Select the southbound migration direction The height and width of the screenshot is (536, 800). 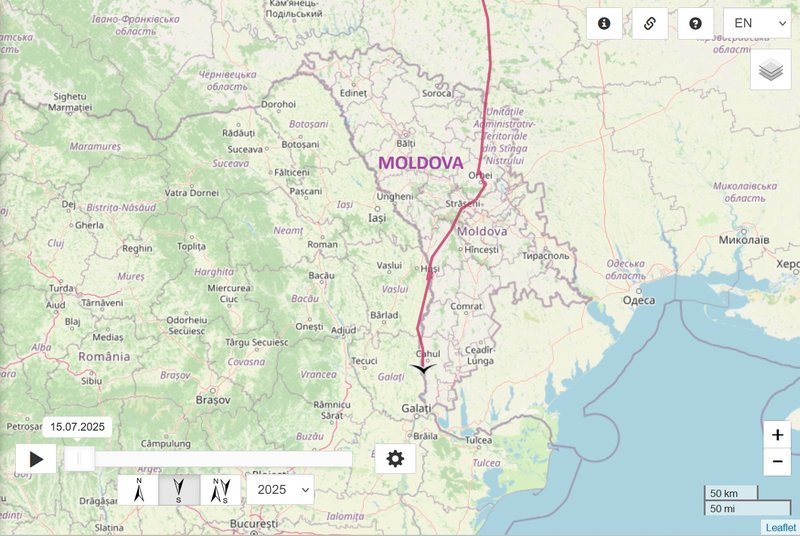(x=179, y=490)
